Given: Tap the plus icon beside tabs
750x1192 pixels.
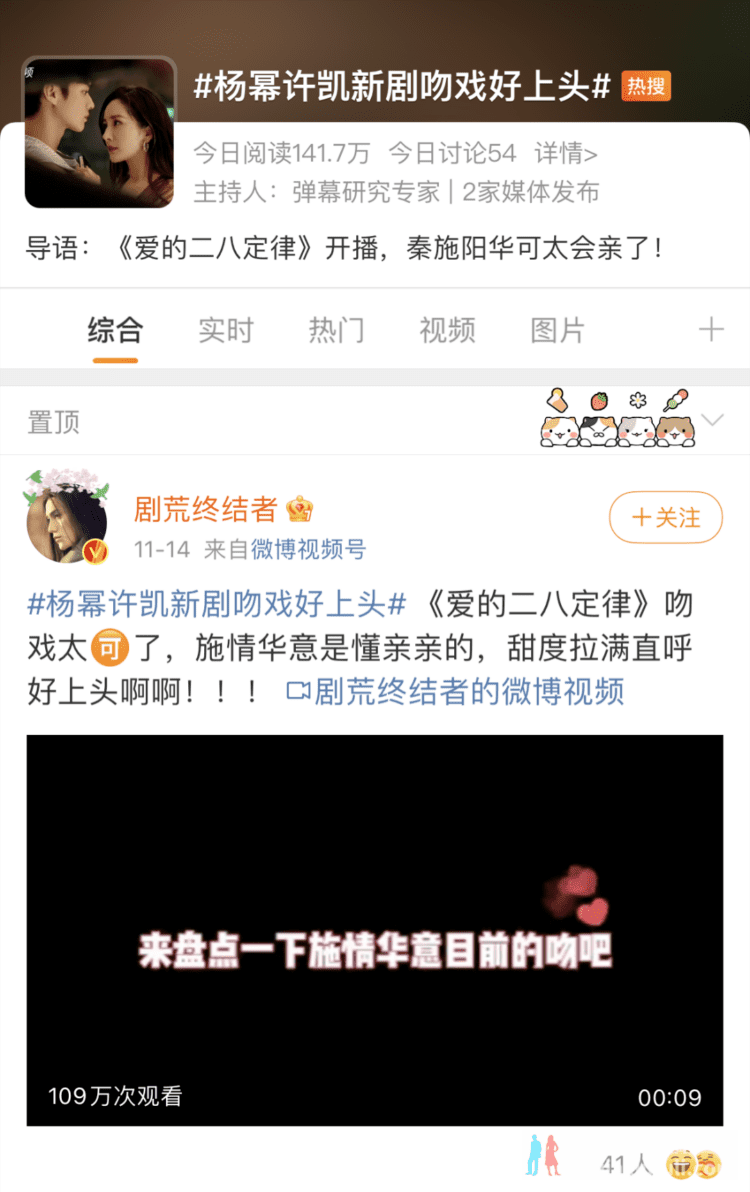Looking at the screenshot, I should 711,331.
